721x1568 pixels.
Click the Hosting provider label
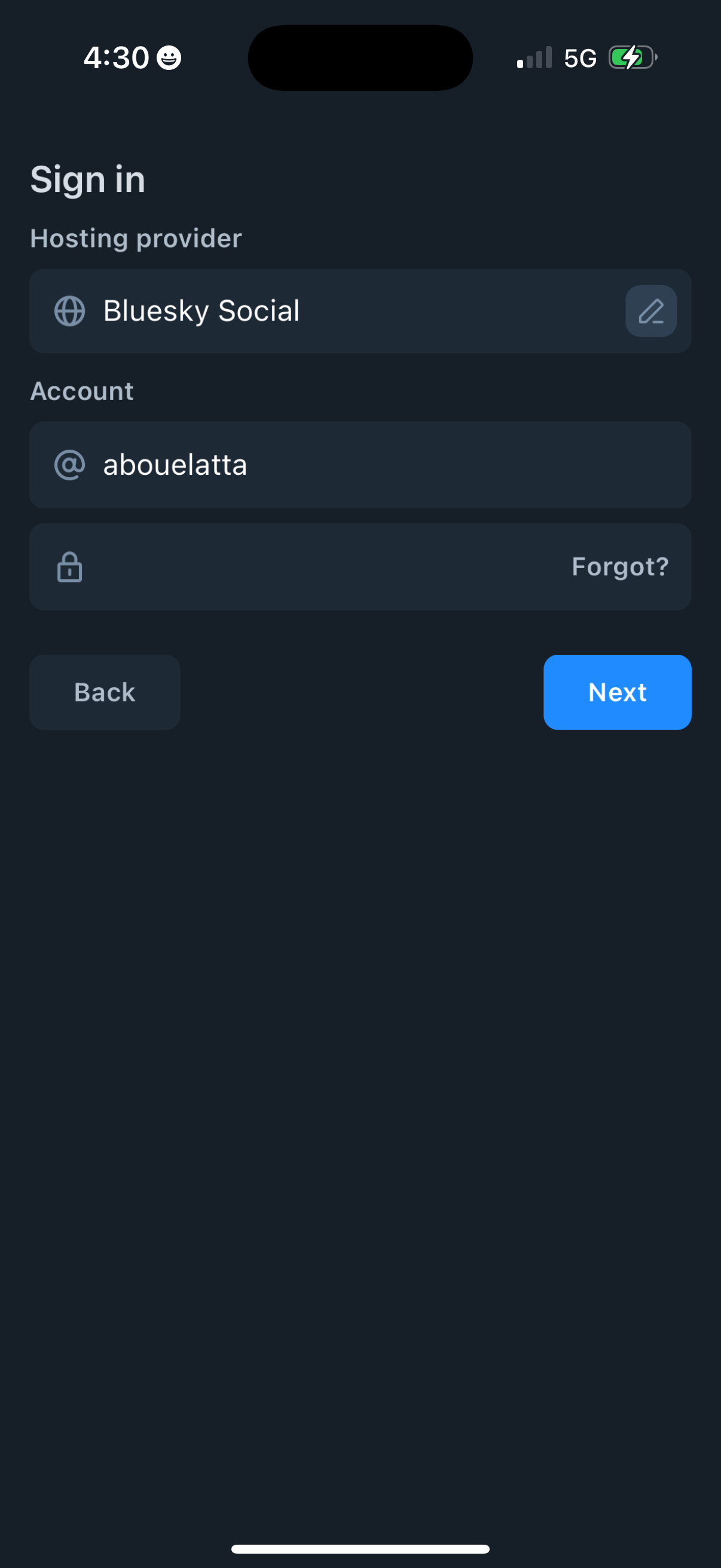135,238
